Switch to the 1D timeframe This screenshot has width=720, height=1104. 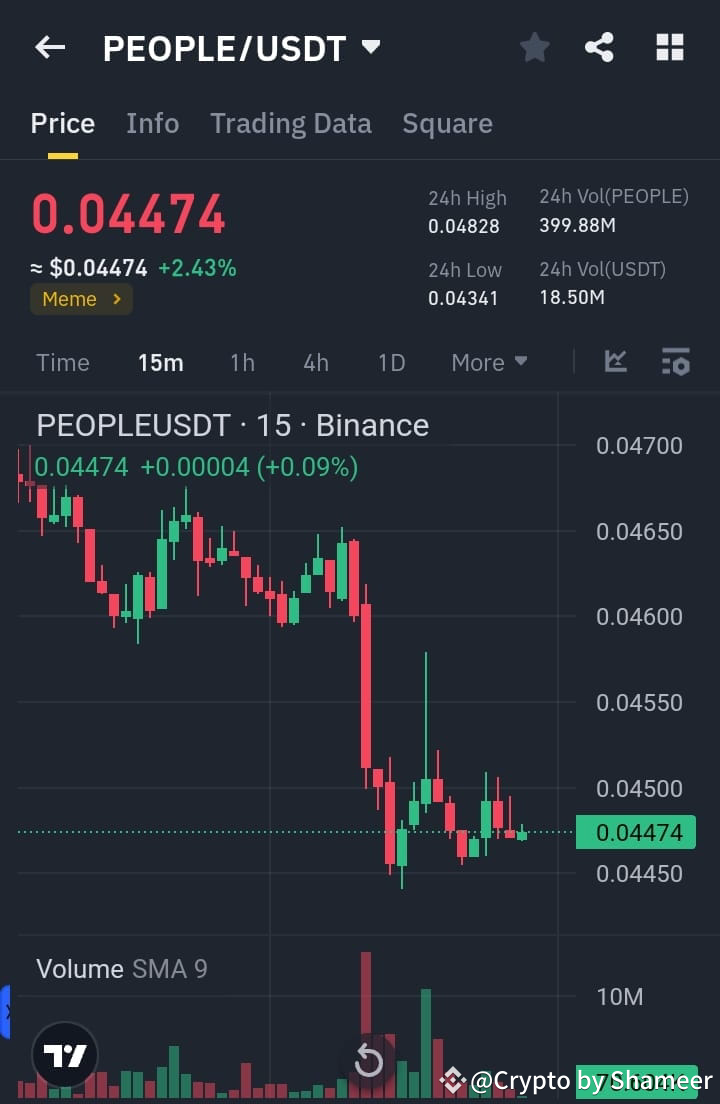tap(391, 362)
